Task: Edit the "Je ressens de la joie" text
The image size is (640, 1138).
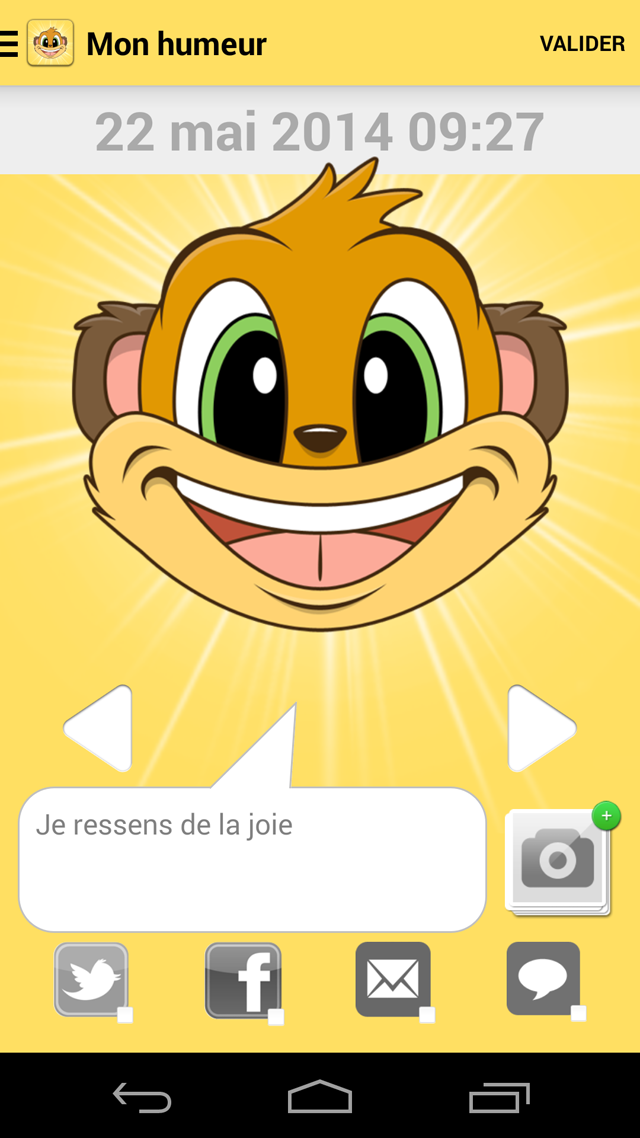Action: point(251,859)
